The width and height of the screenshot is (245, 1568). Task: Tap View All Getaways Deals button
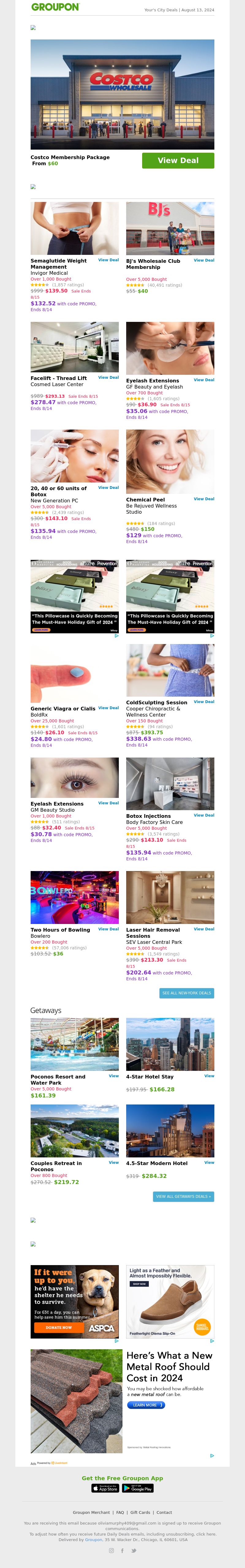click(183, 1196)
